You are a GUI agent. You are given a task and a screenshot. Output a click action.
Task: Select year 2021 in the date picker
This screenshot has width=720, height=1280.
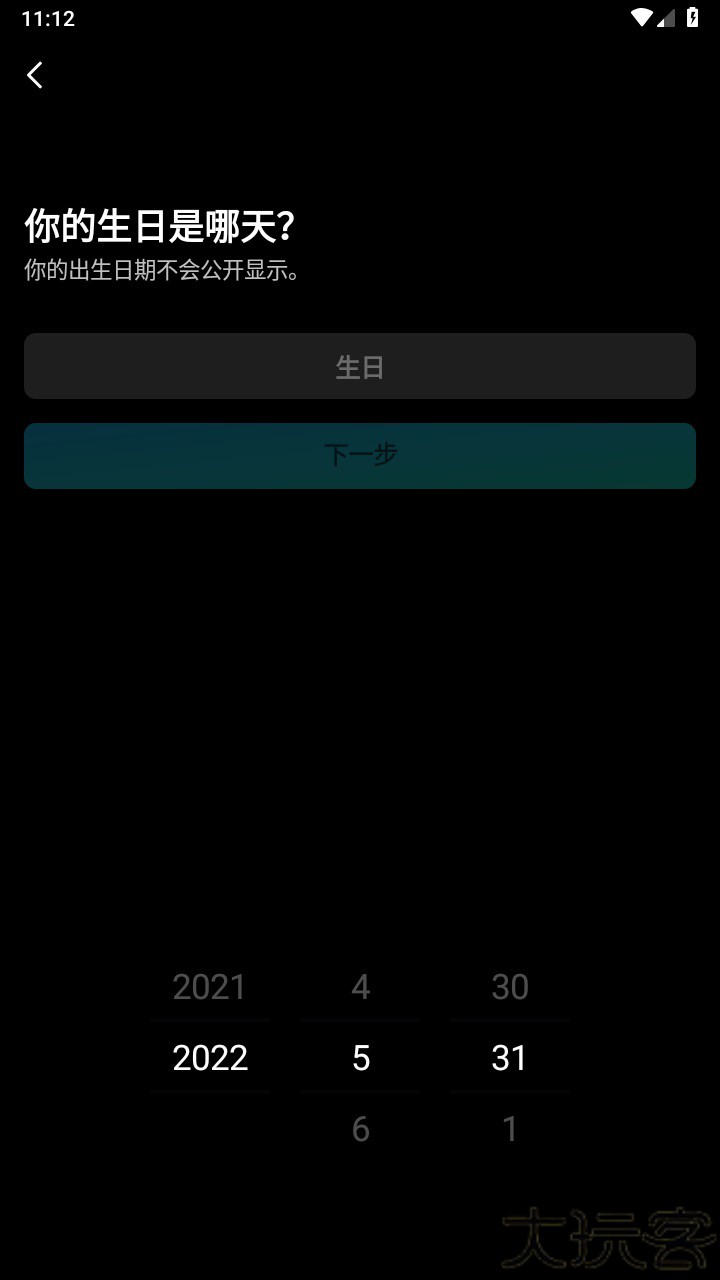click(209, 987)
